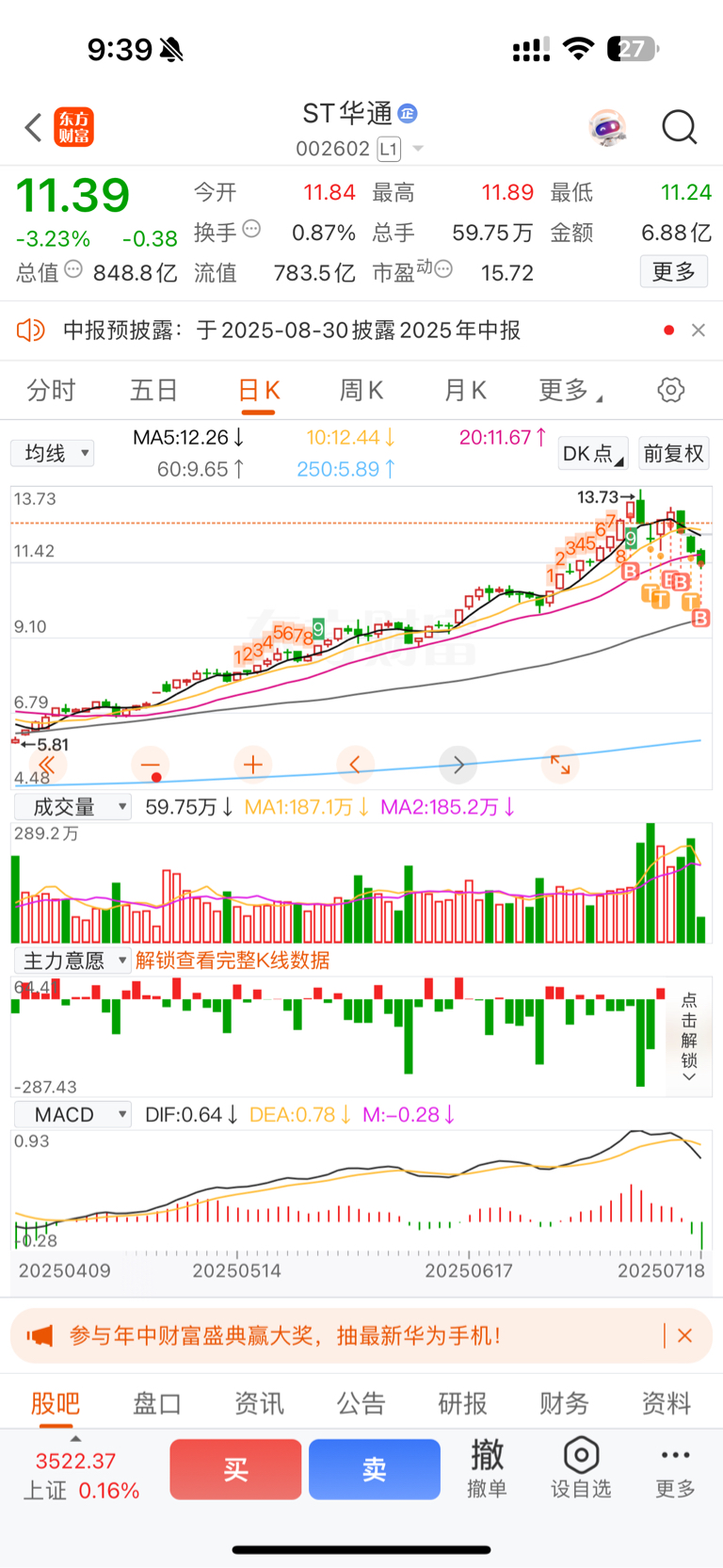Add stock via 设自选

[x=581, y=1467]
